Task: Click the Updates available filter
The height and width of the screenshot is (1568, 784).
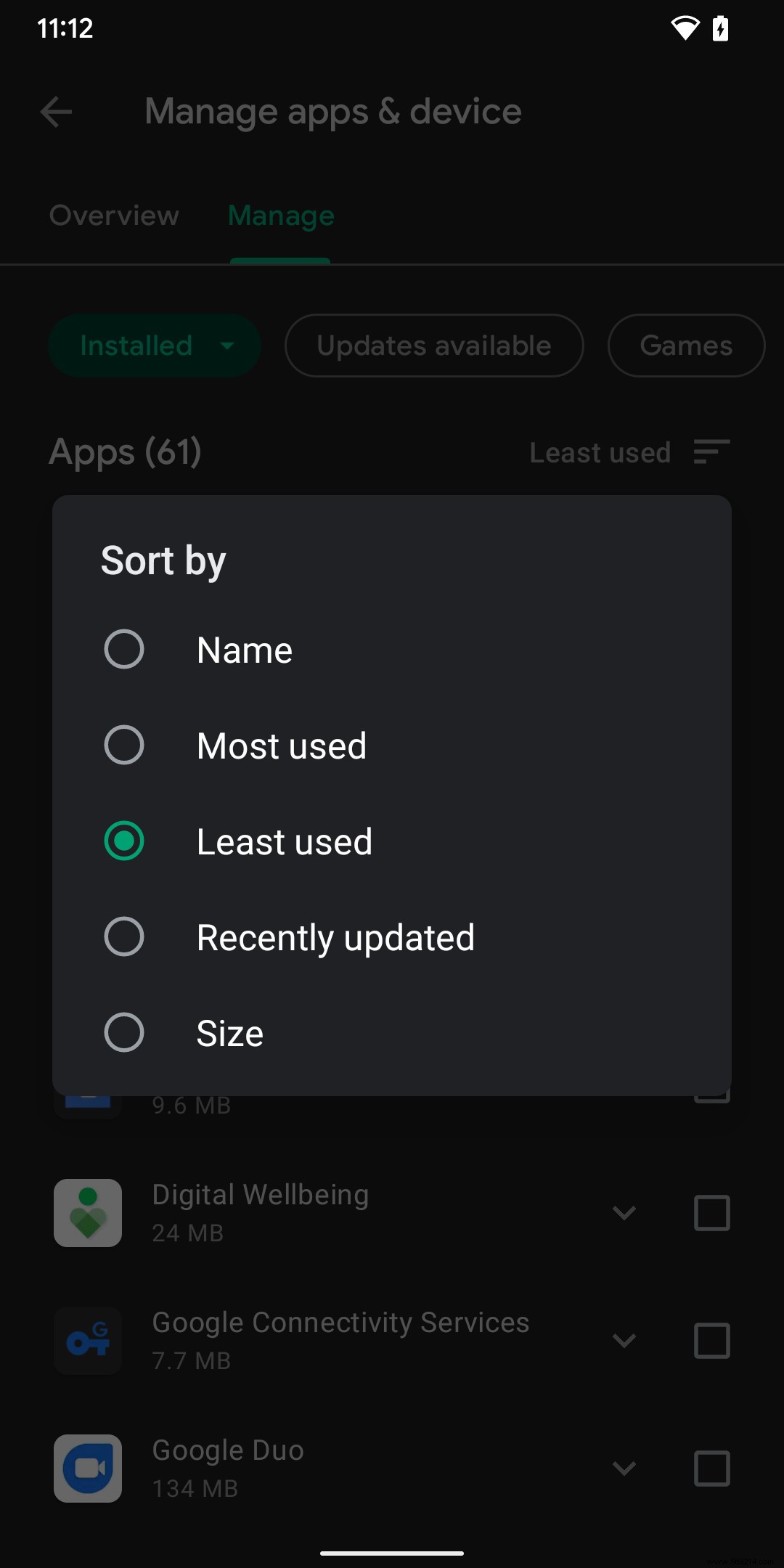Action: [x=433, y=346]
